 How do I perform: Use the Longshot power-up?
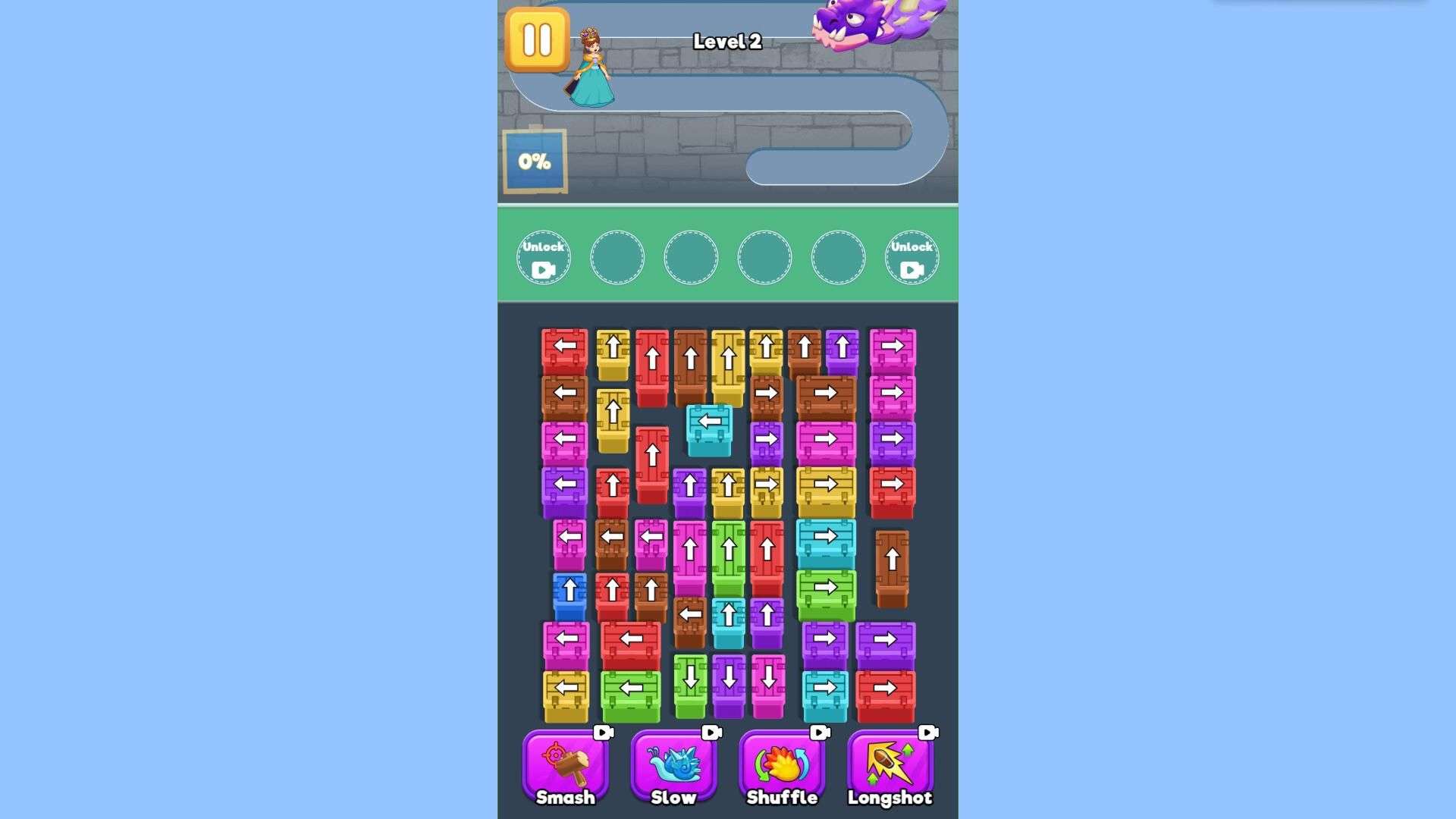890,767
